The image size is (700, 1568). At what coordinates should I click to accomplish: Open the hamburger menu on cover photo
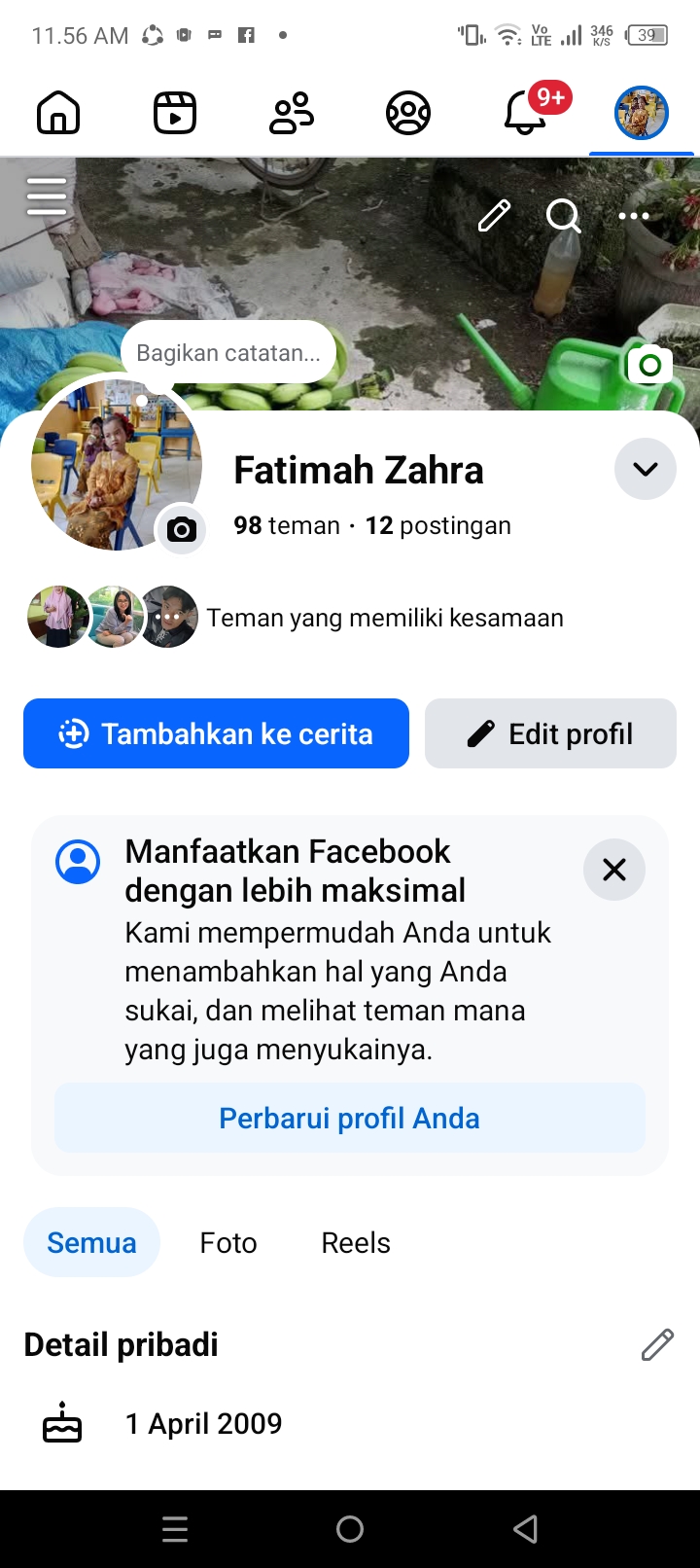47,196
